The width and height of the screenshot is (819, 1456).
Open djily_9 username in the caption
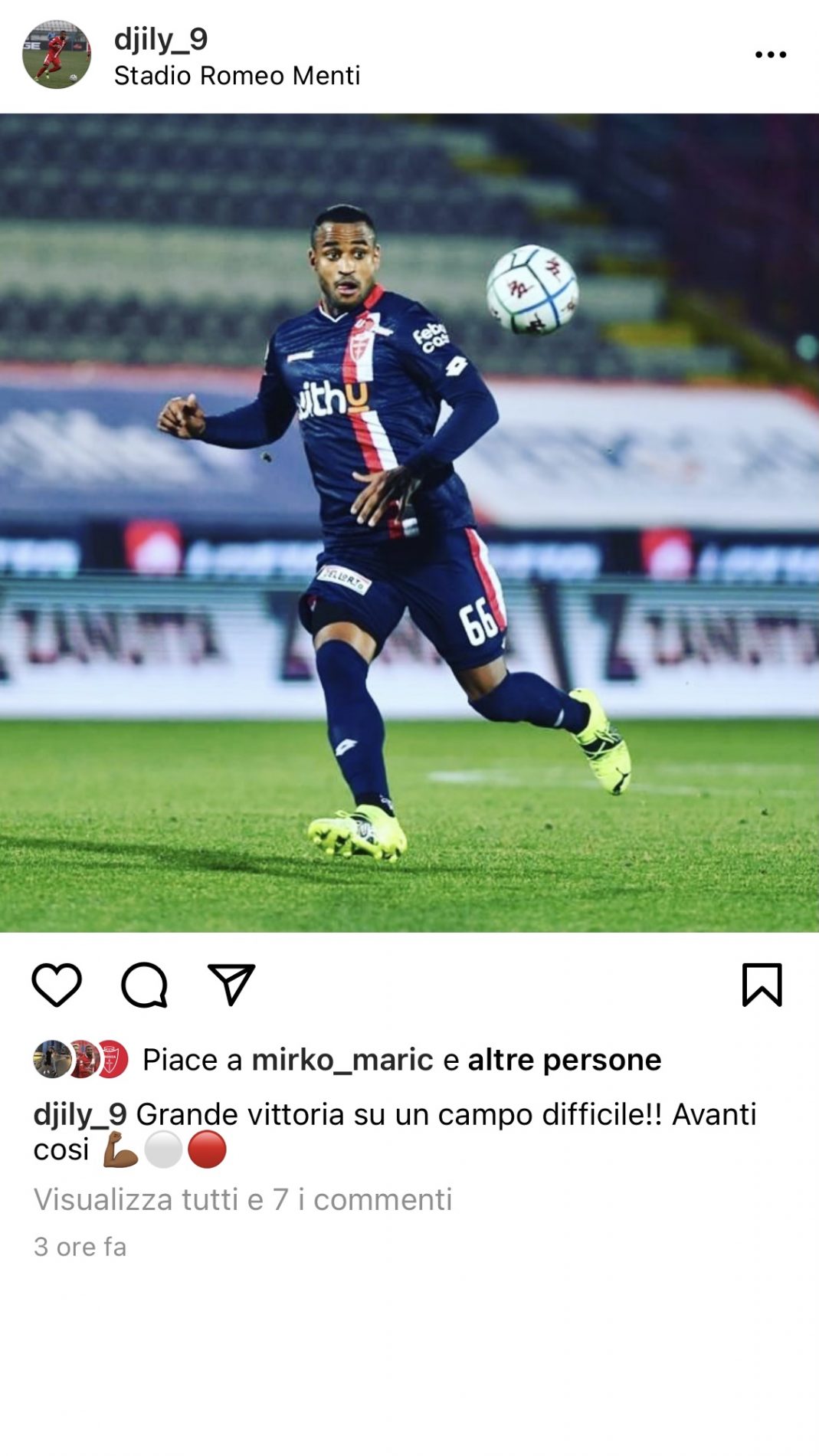click(80, 1114)
